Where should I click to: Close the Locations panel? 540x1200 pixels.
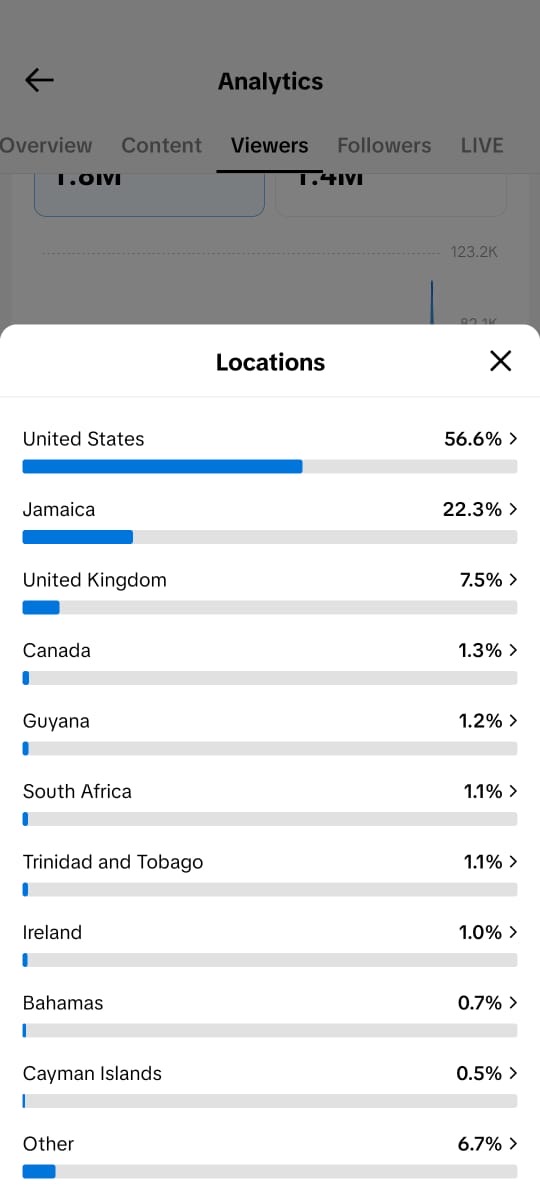[501, 361]
